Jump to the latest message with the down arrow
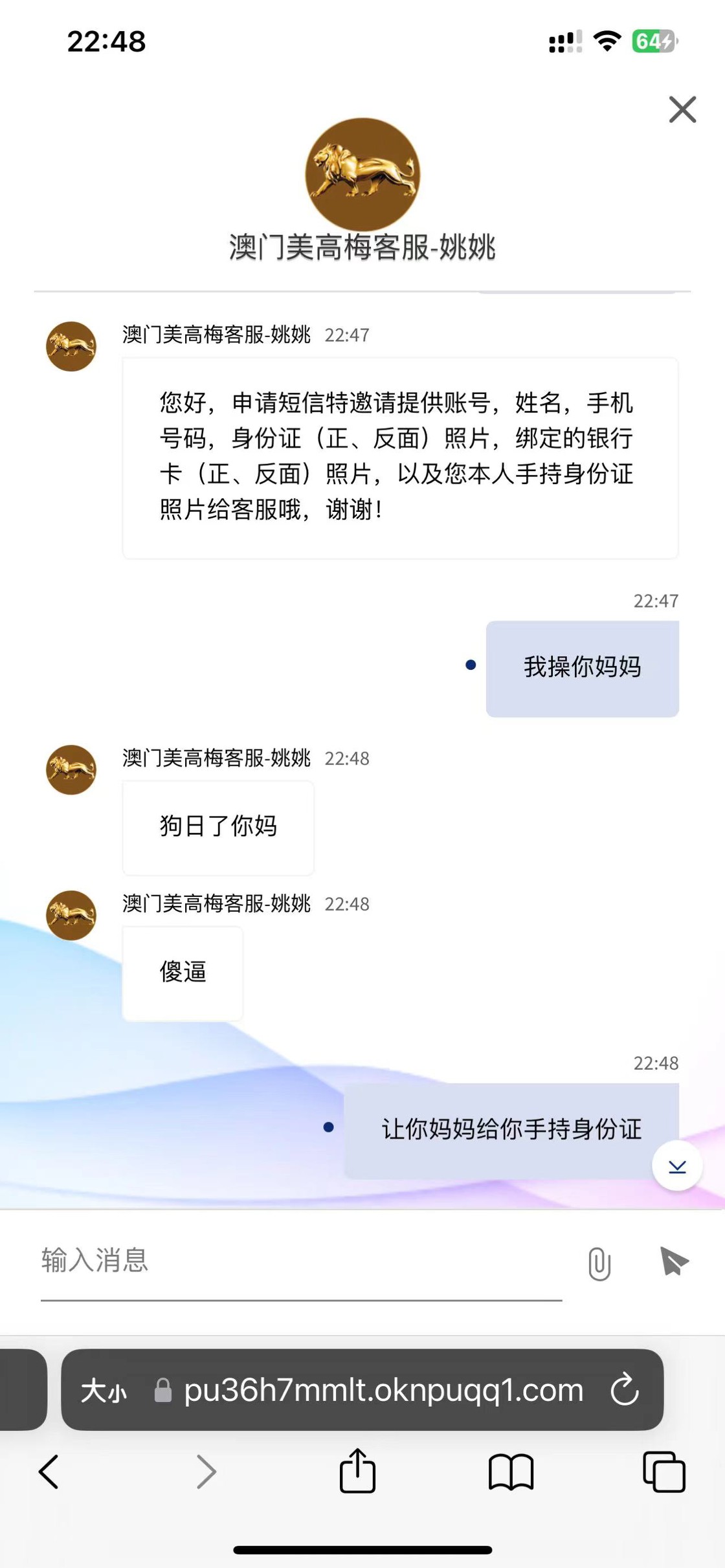This screenshot has height=1568, width=725. tap(677, 1166)
